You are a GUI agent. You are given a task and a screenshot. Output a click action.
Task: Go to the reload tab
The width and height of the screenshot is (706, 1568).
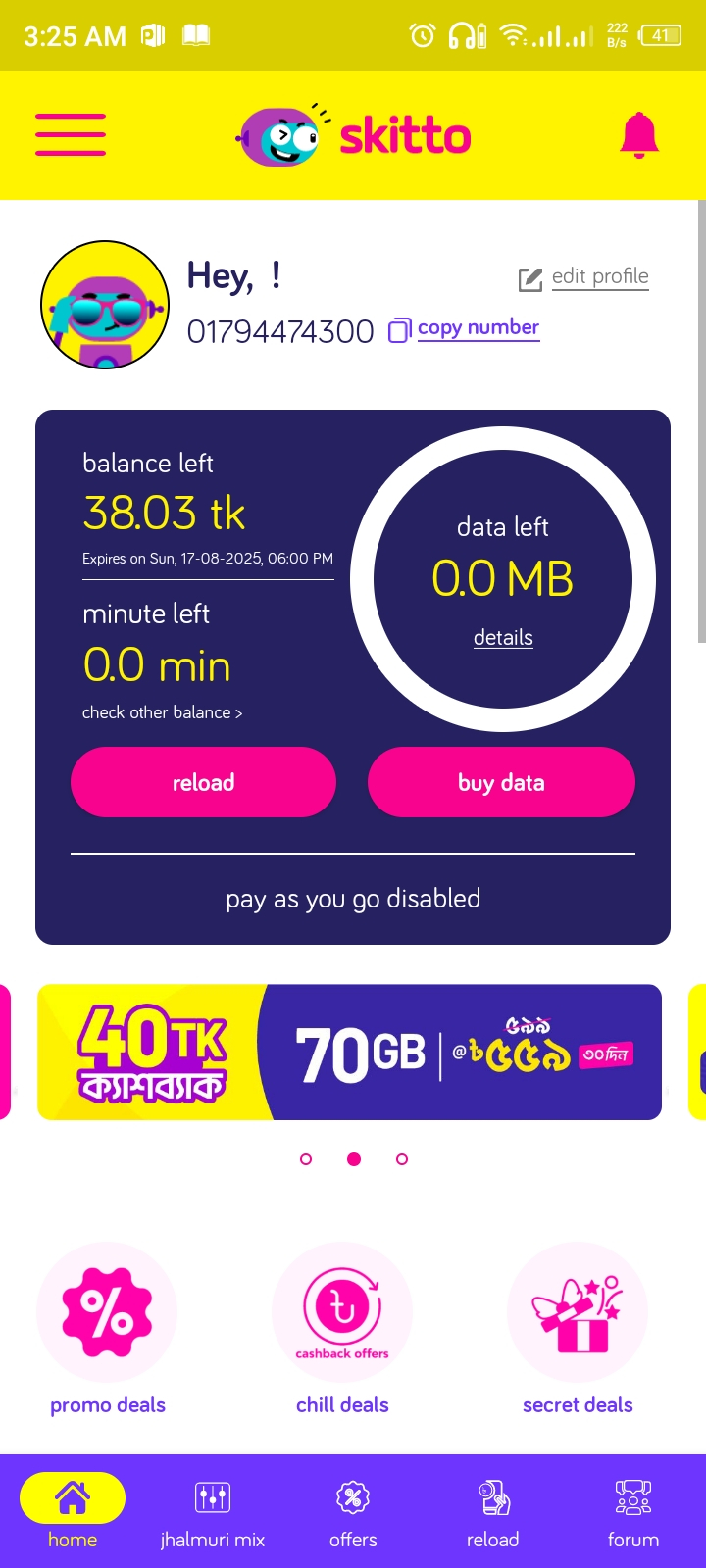(493, 1513)
